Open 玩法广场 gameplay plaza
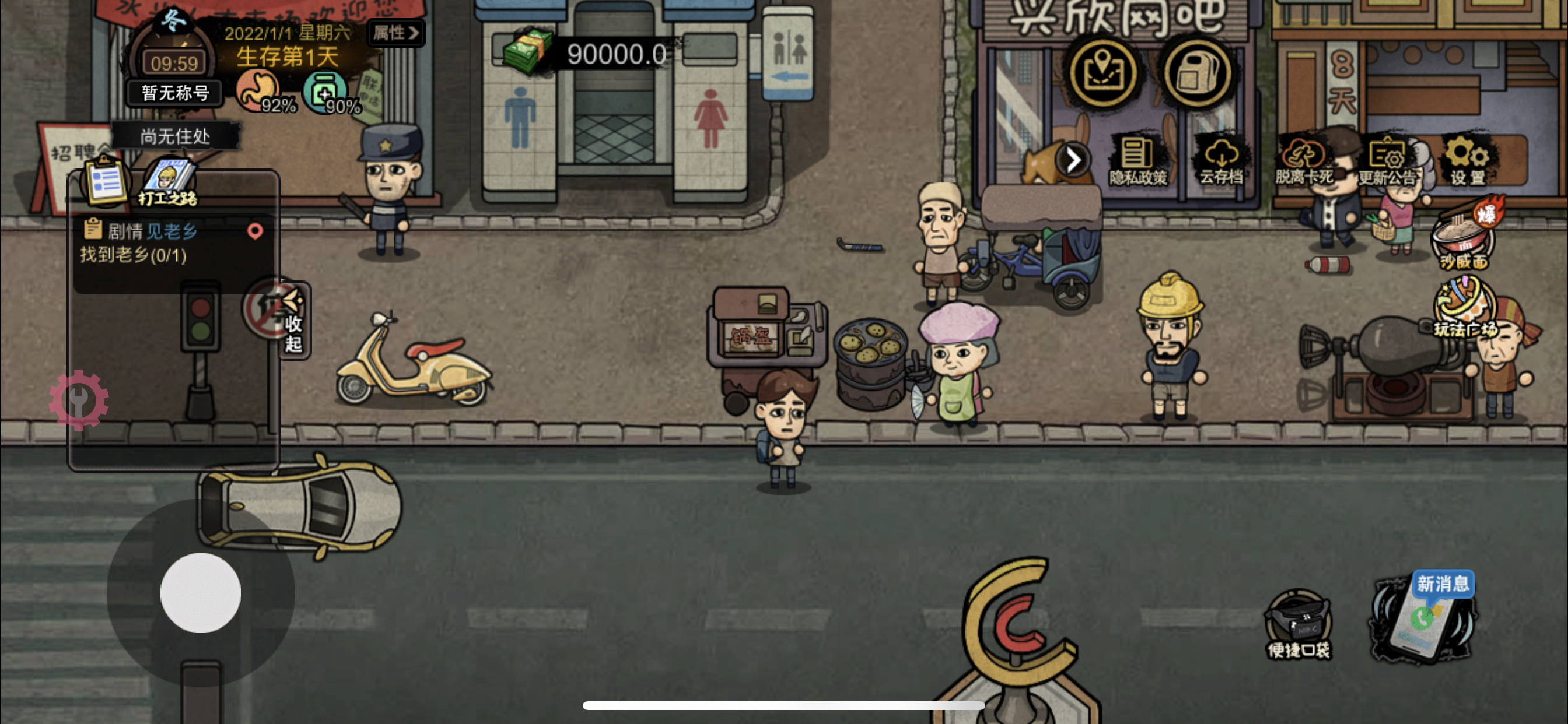This screenshot has height=724, width=1568. [x=1464, y=307]
